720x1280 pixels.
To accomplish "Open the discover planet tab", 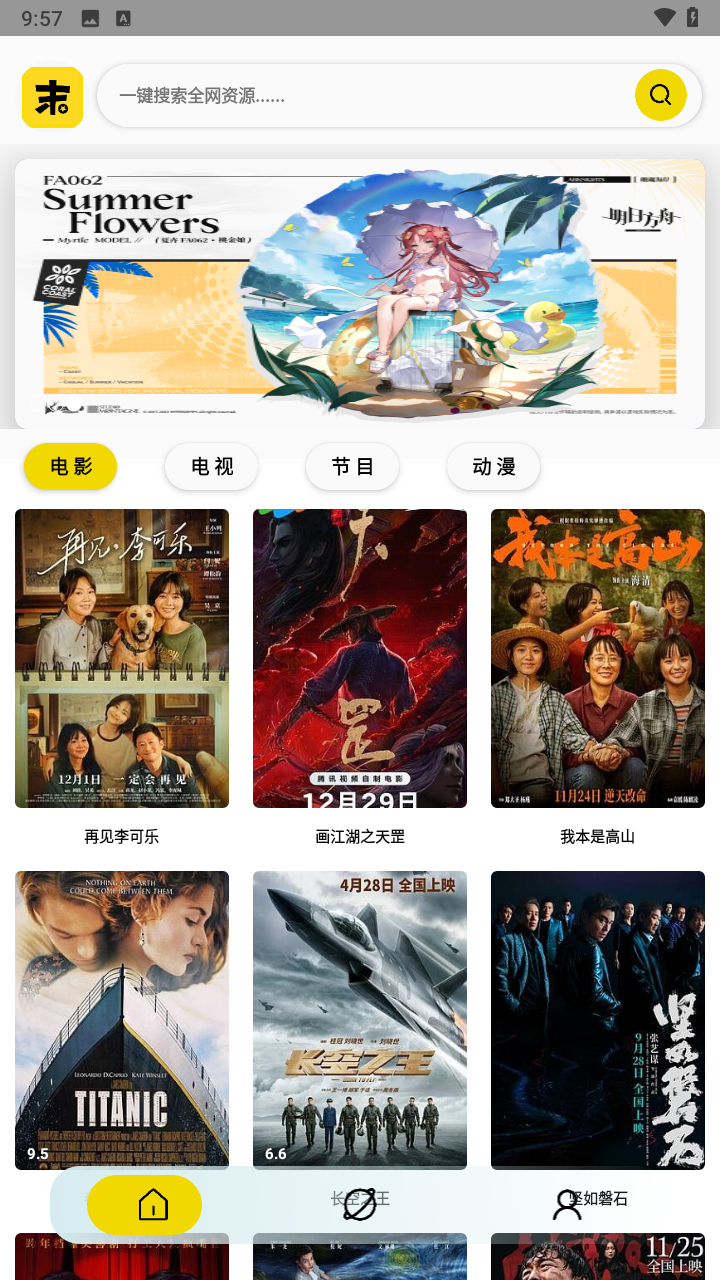I will [360, 1205].
